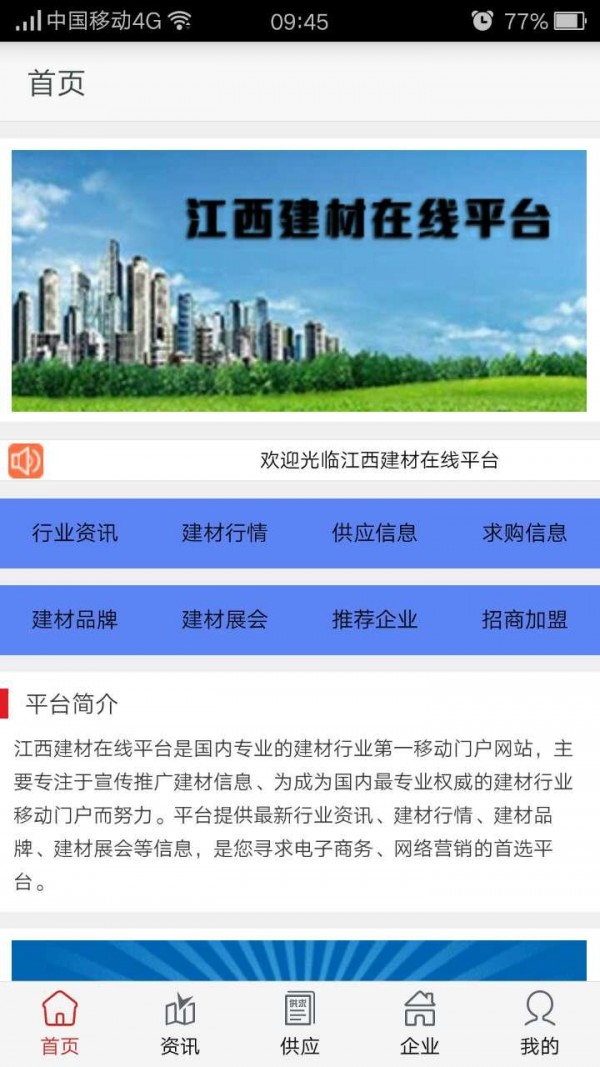Open 招商加盟 franchise section
600x1067 pixels.
pyautogui.click(x=525, y=619)
